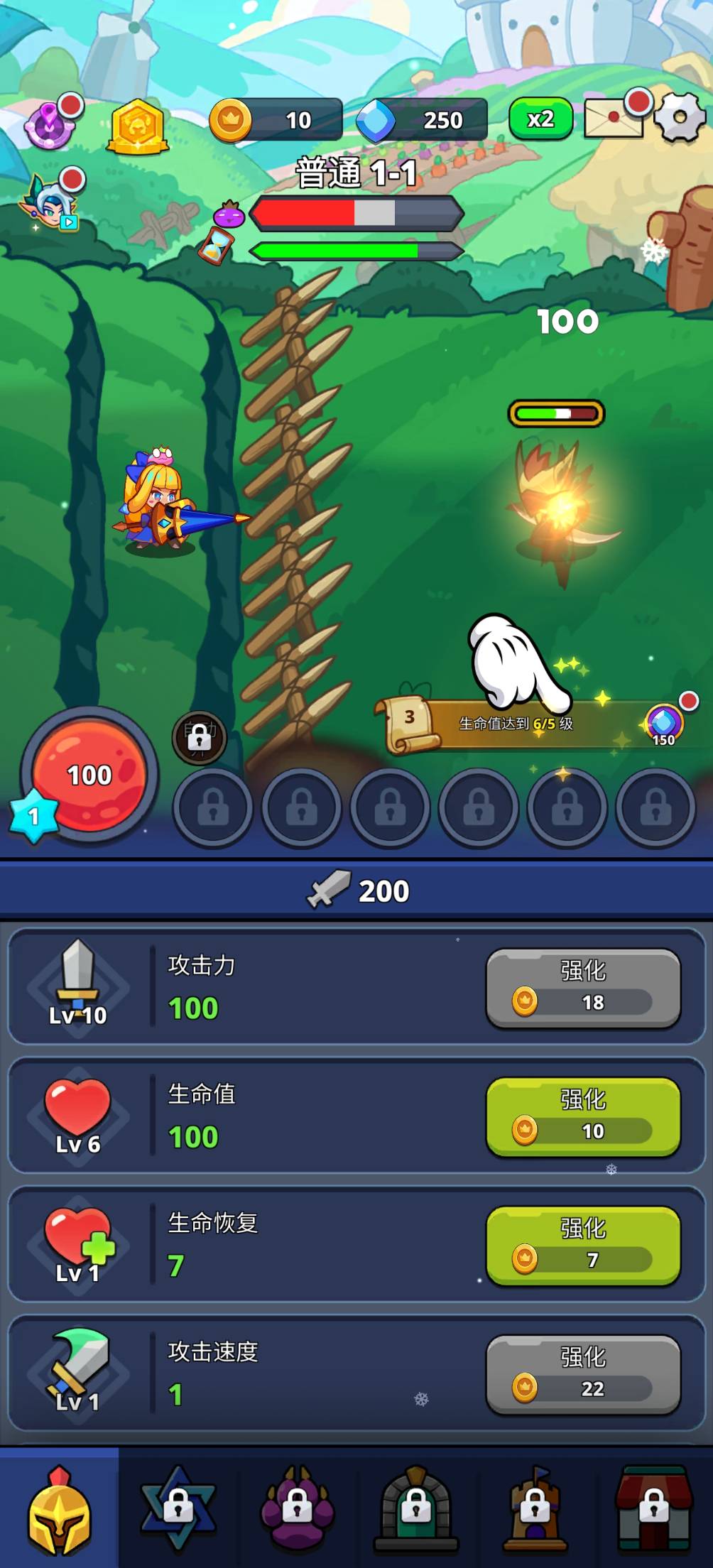The image size is (713, 1568).
Task: Open the settings gear
Action: [680, 118]
